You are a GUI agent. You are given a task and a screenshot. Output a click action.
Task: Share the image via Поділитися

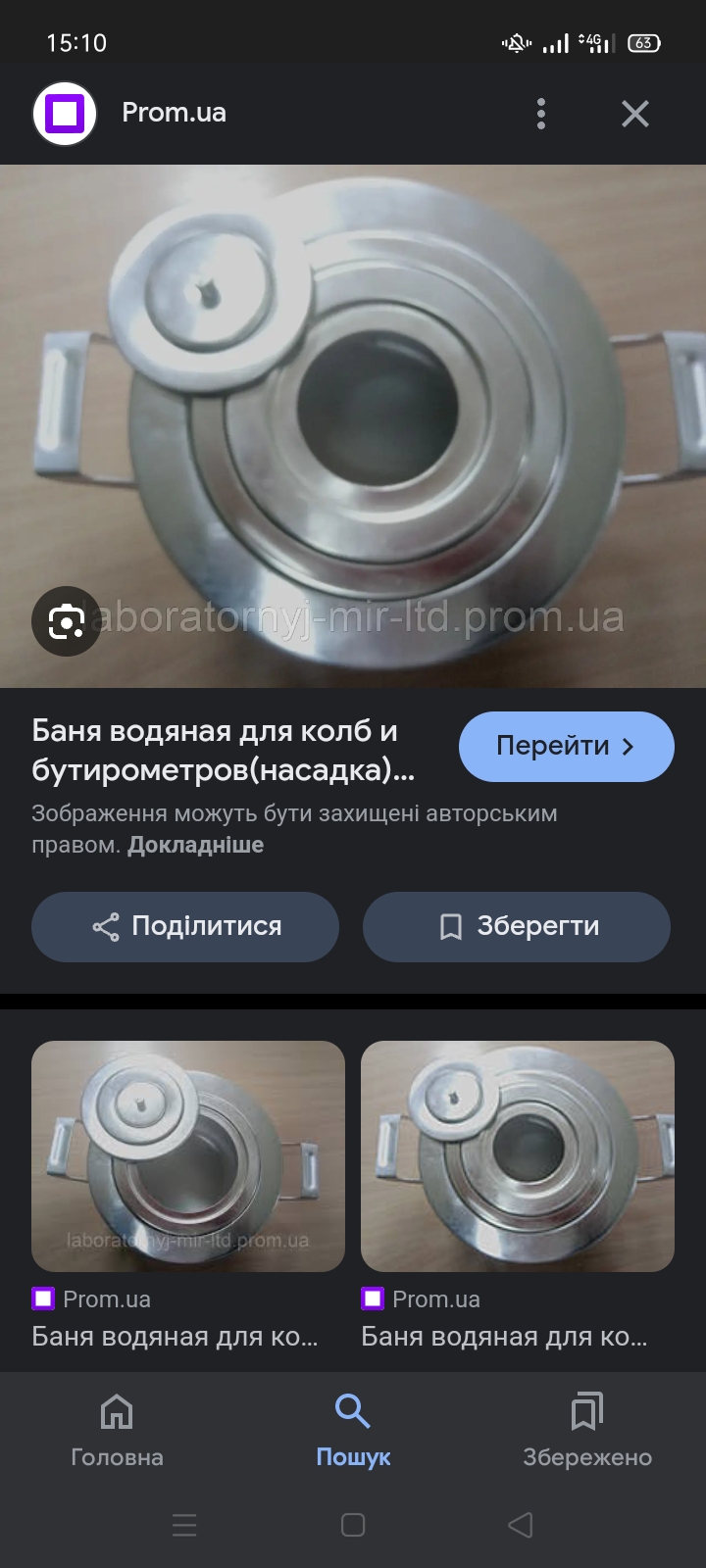pyautogui.click(x=185, y=926)
